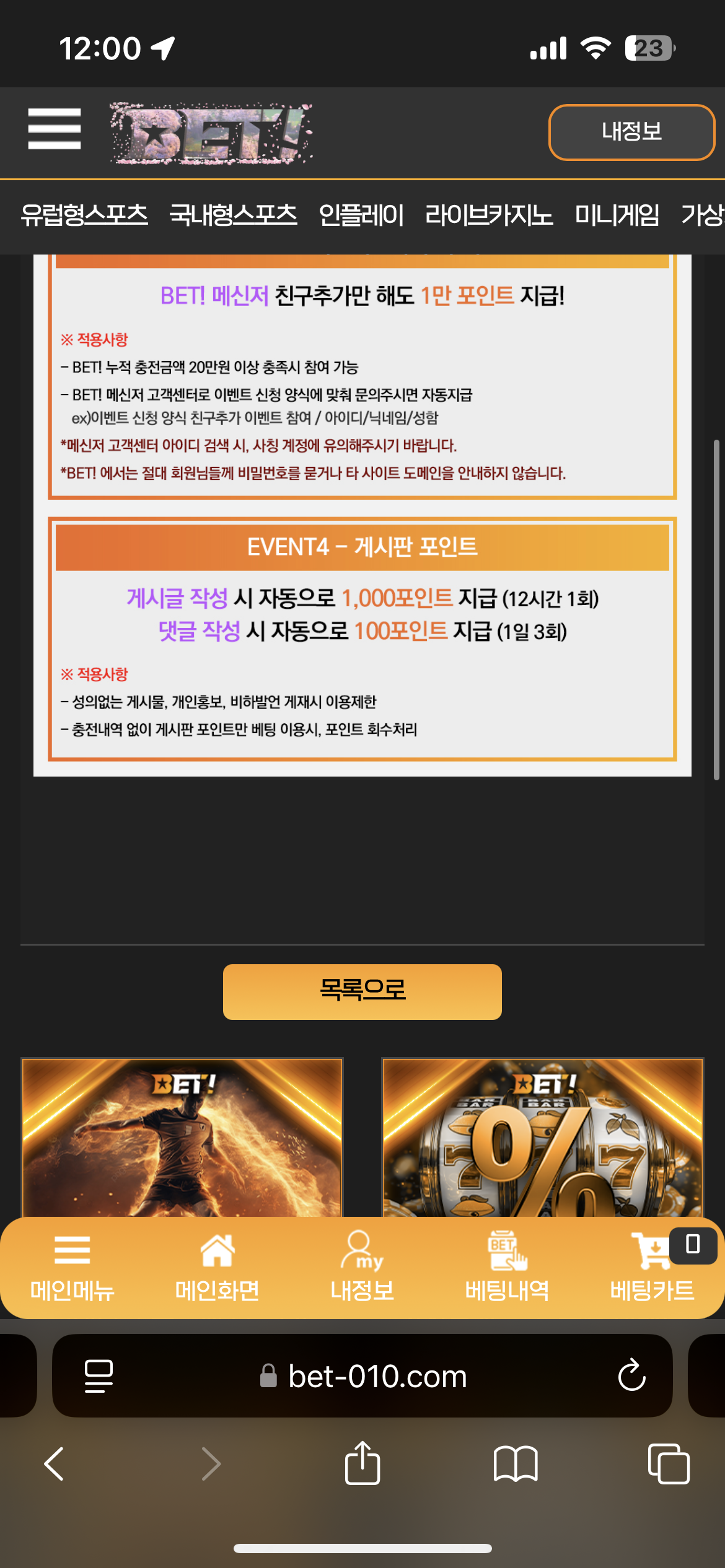Open the 라이브카지노 tab
The width and height of the screenshot is (725, 1568).
point(489,216)
